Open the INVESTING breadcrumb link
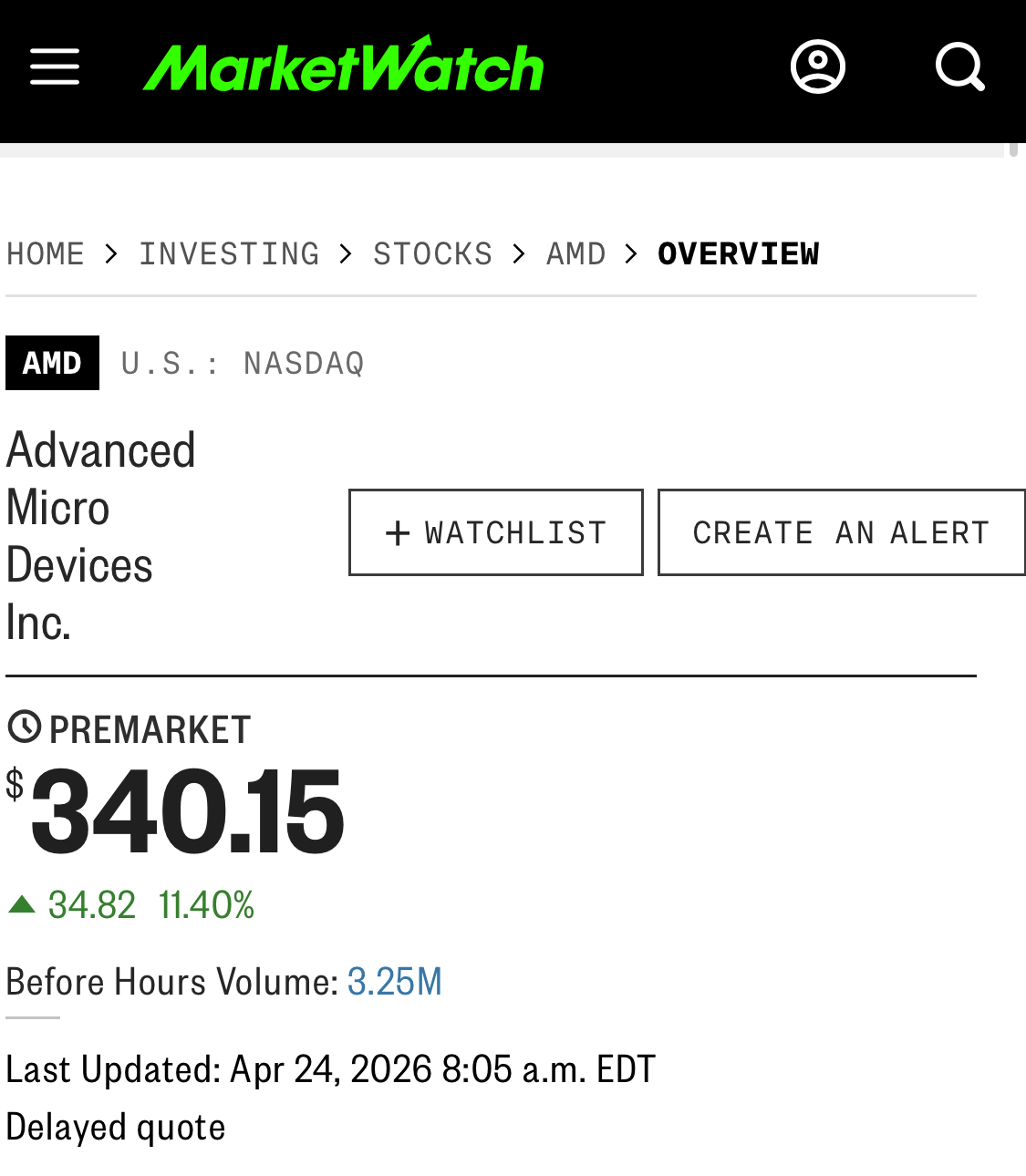 (x=229, y=253)
